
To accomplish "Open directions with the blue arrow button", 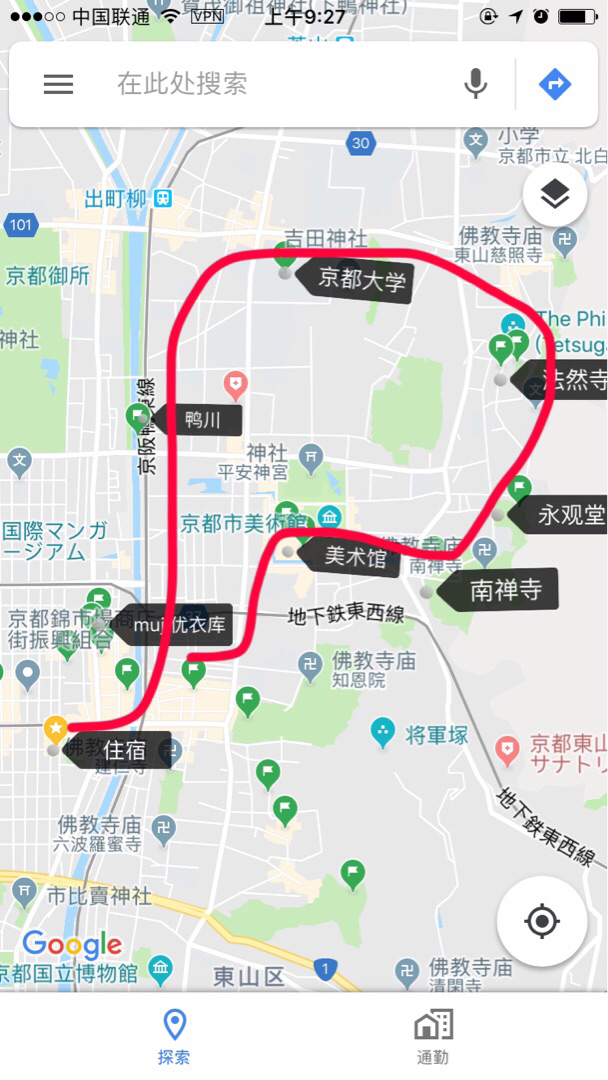I will tap(554, 85).
